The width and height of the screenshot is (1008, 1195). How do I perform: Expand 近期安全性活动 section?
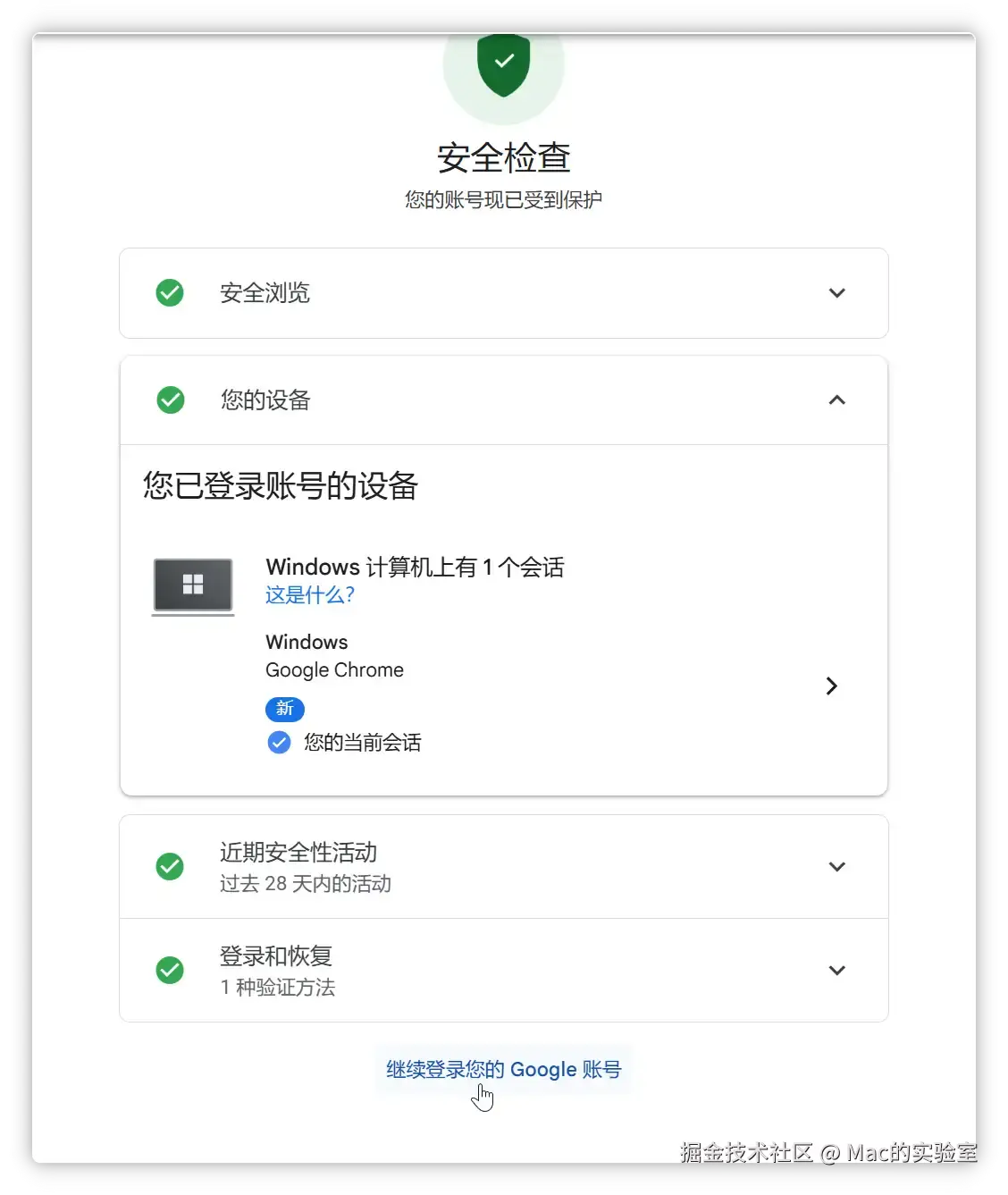836,867
